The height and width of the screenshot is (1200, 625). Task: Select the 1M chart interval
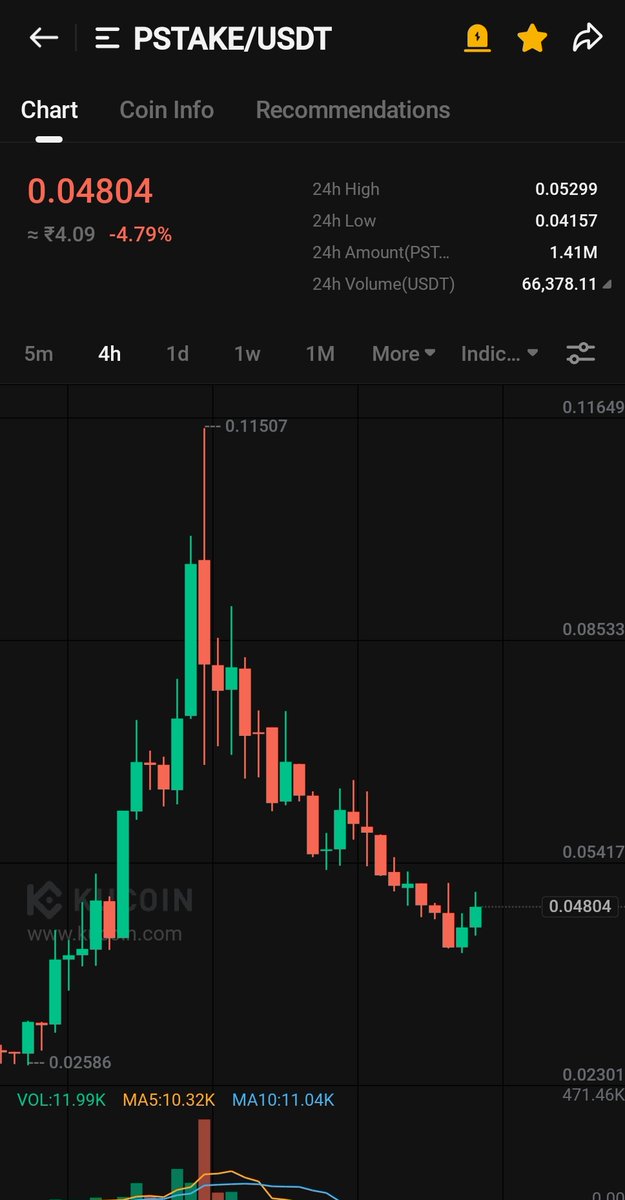pyautogui.click(x=320, y=354)
